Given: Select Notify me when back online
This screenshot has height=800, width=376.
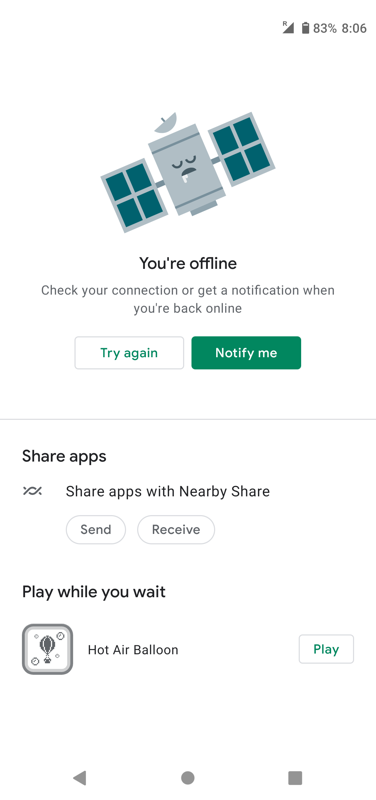Looking at the screenshot, I should (246, 353).
